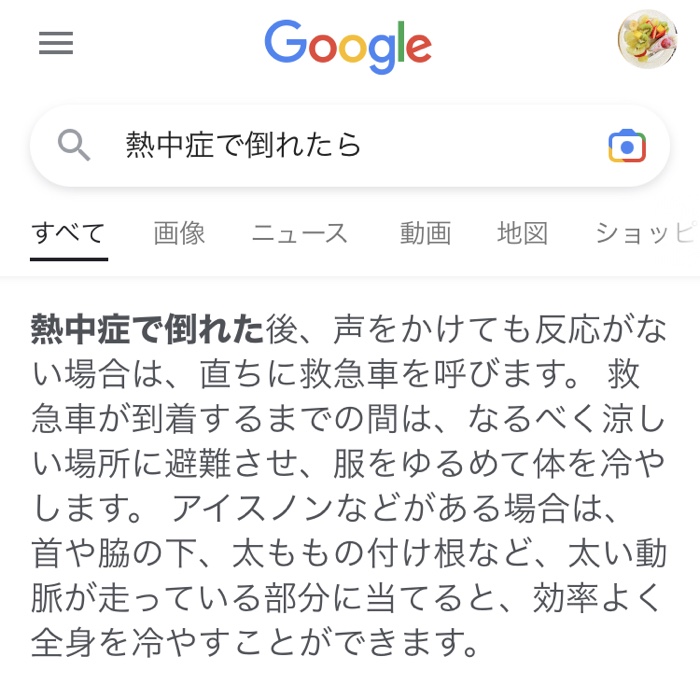This screenshot has height=685, width=700.
Task: Switch to the ニュース tab
Action: pyautogui.click(x=300, y=234)
